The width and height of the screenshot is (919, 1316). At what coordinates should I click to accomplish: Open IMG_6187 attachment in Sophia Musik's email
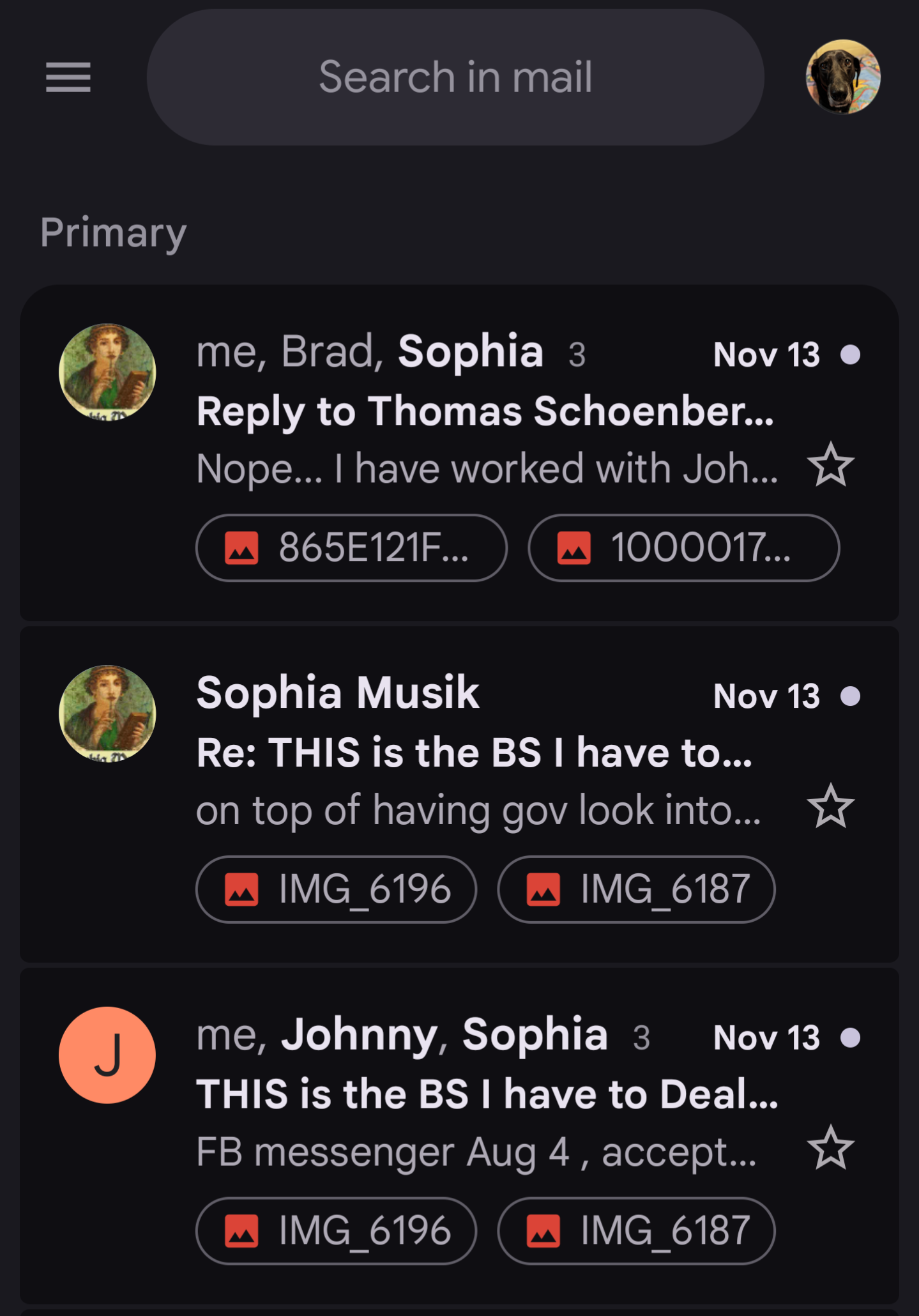pyautogui.click(x=636, y=889)
